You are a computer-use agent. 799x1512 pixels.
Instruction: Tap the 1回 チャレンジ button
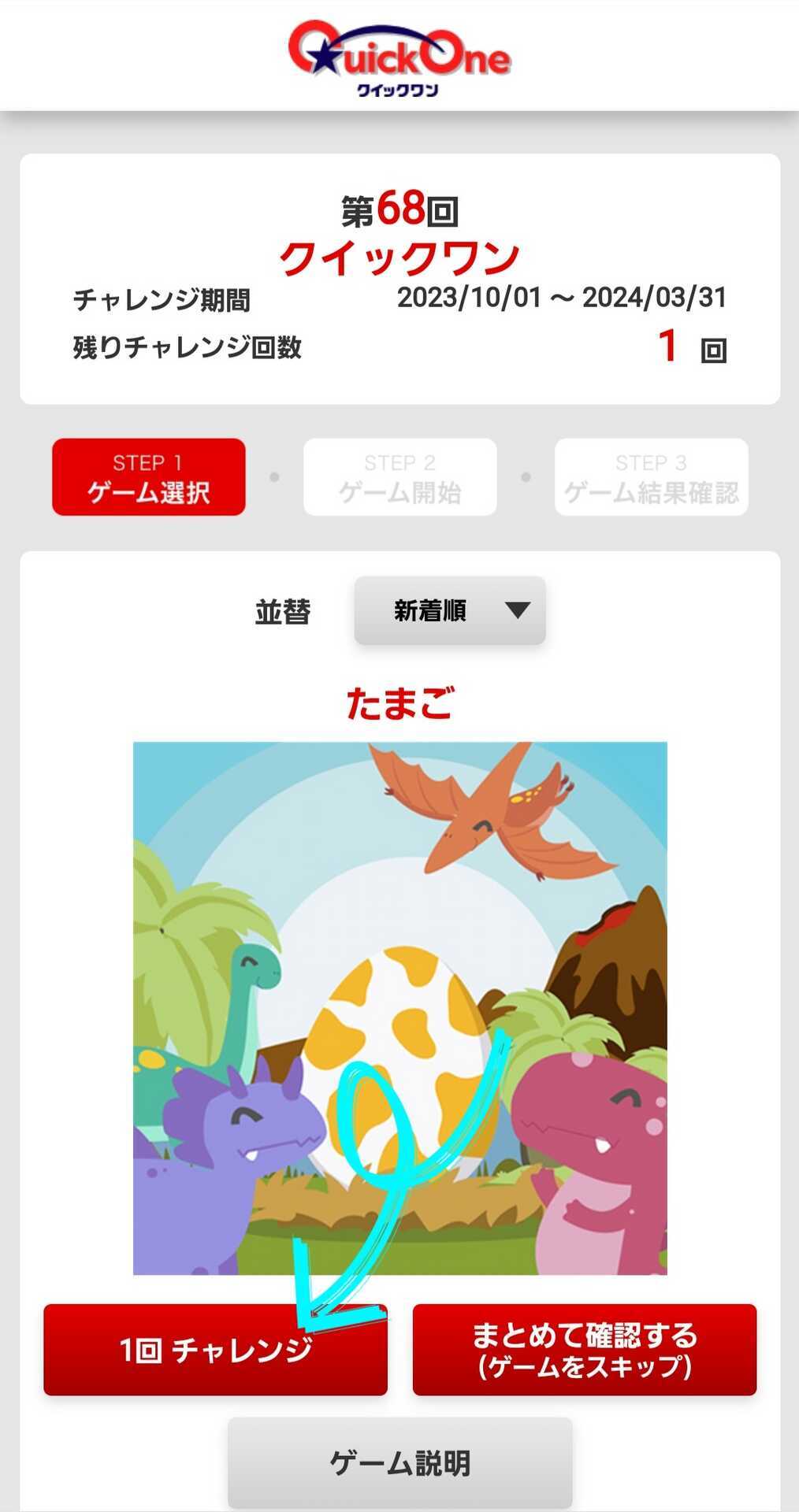pos(215,1350)
